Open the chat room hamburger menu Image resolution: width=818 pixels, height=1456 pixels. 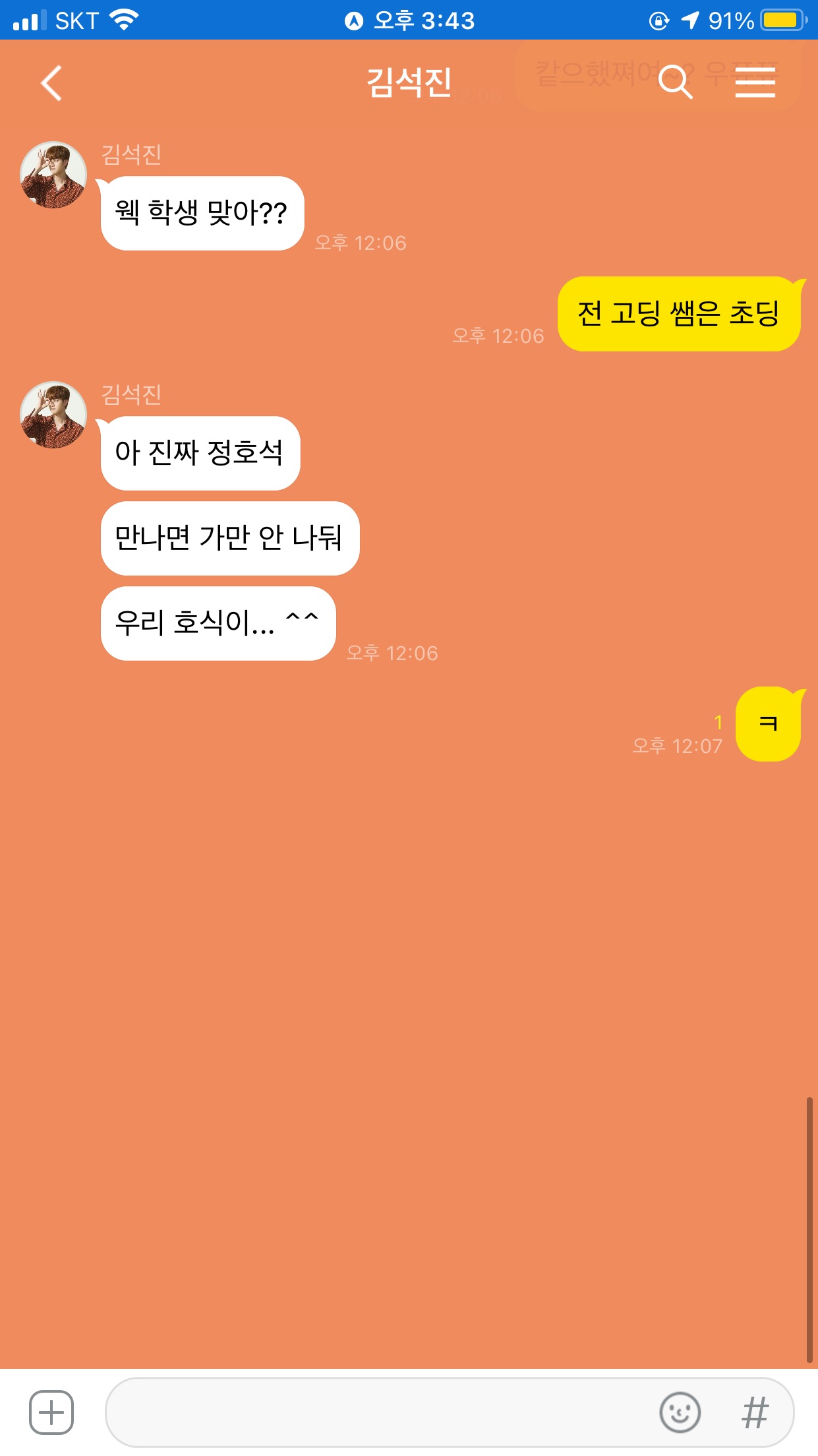[x=755, y=82]
